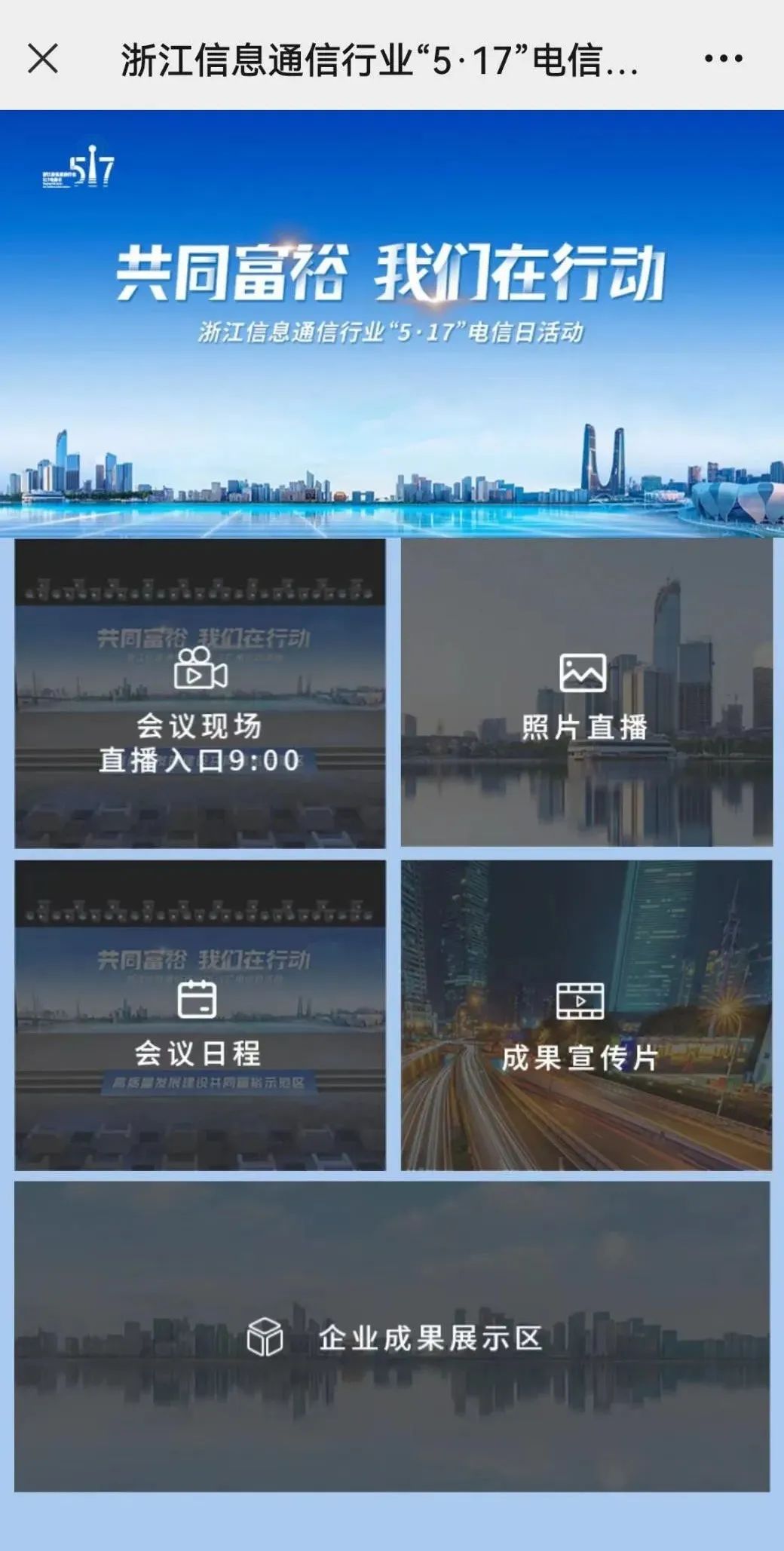Open the 成果宣传片 video tile

pos(586,1015)
